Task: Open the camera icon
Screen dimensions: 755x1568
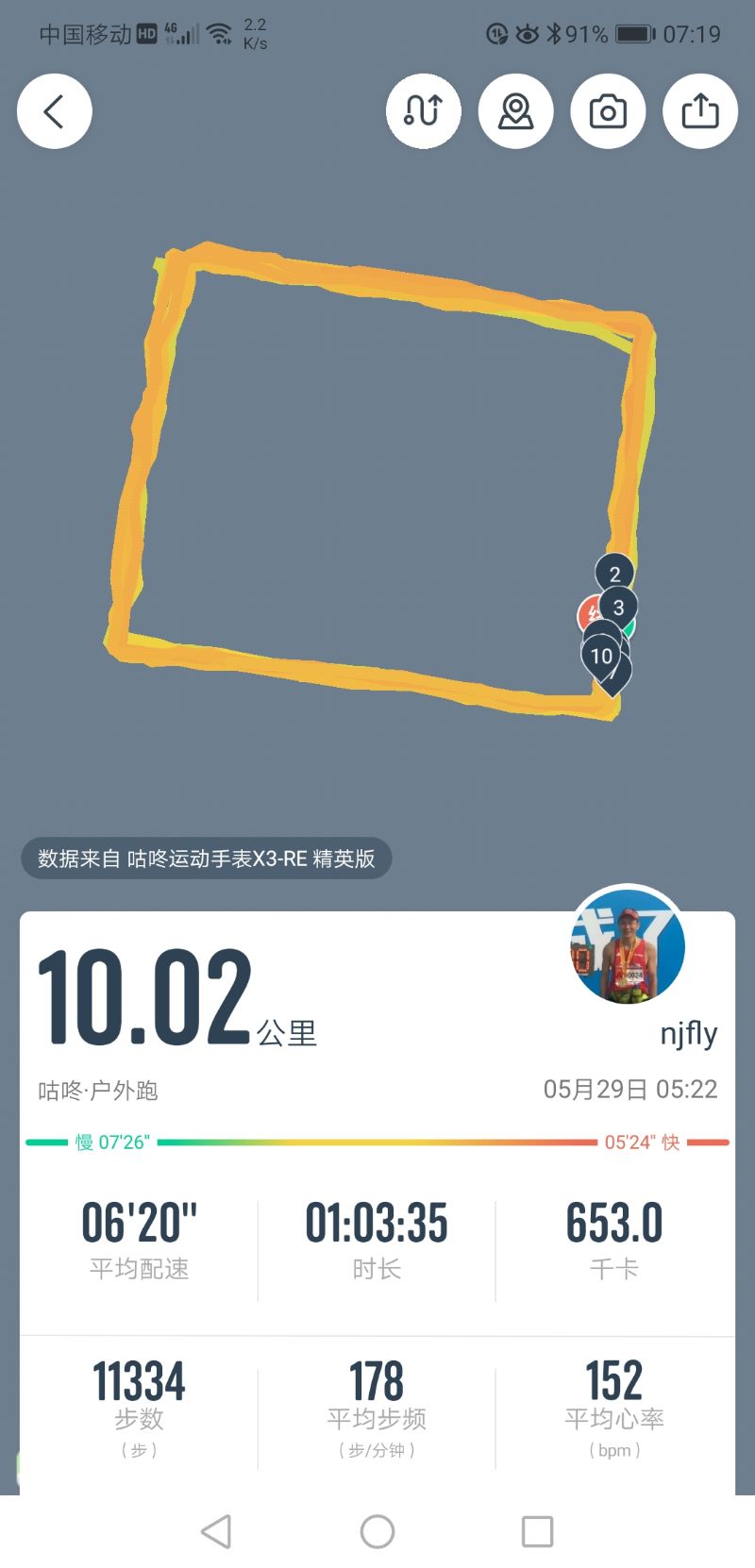Action: 608,111
